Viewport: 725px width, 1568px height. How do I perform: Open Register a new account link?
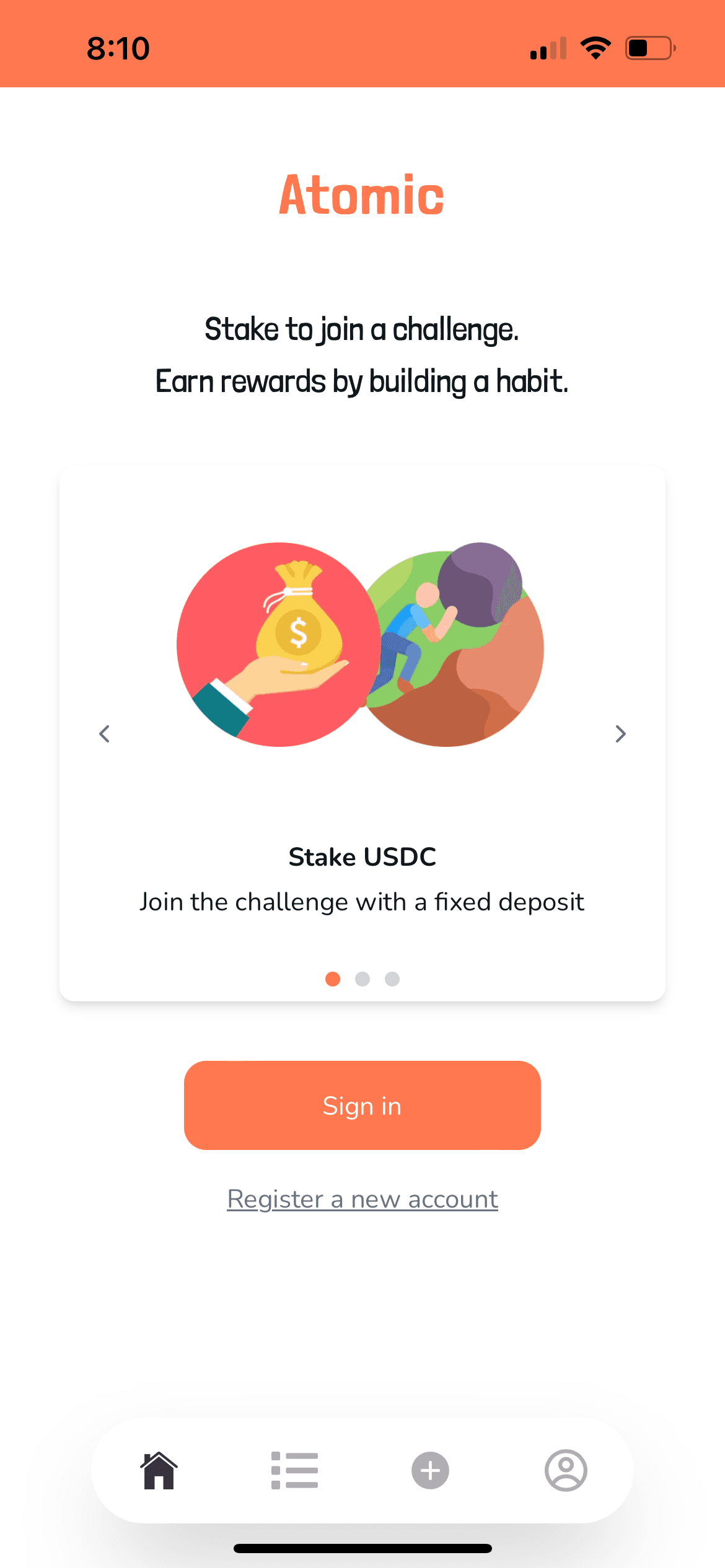pos(362,1199)
